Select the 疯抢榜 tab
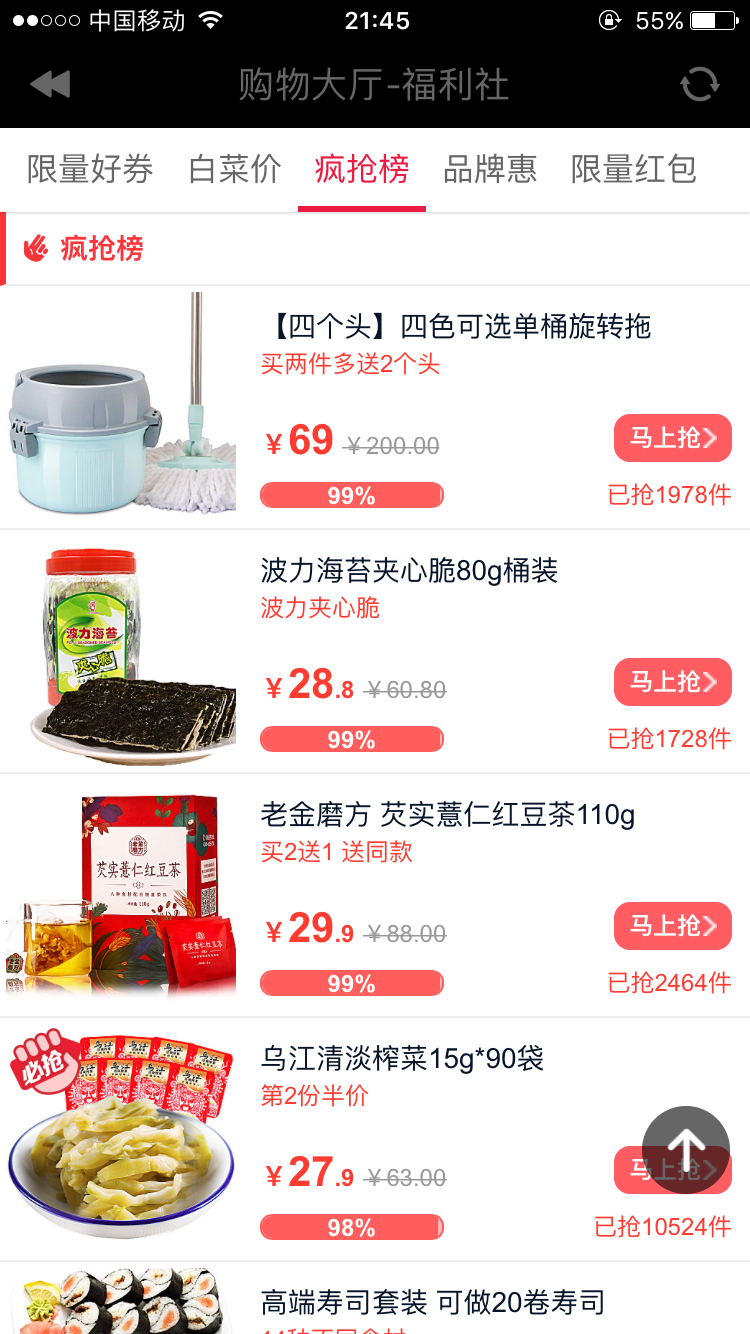This screenshot has height=1334, width=750. point(362,169)
